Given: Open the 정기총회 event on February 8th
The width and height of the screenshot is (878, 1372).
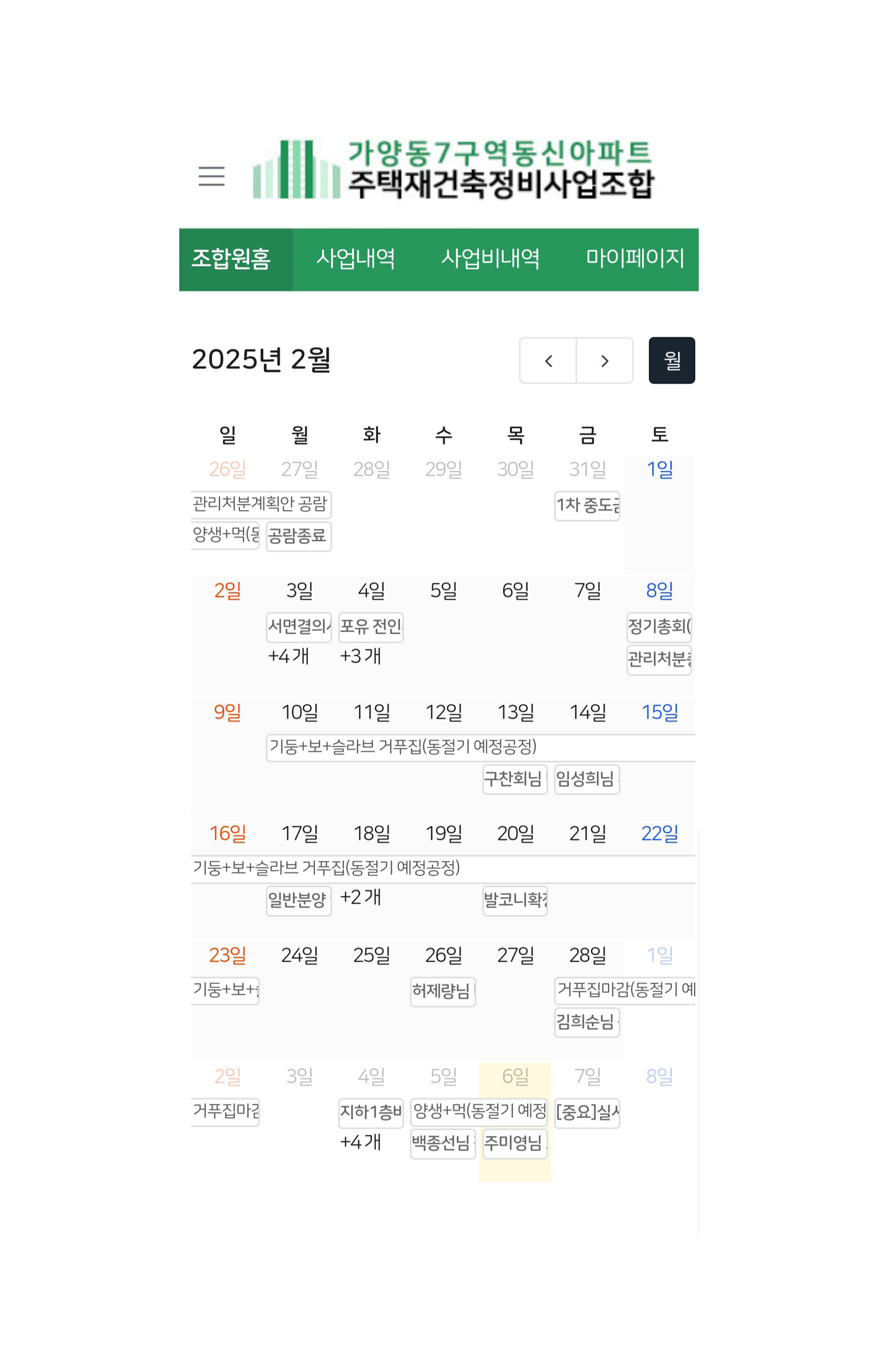Looking at the screenshot, I should pos(658,627).
